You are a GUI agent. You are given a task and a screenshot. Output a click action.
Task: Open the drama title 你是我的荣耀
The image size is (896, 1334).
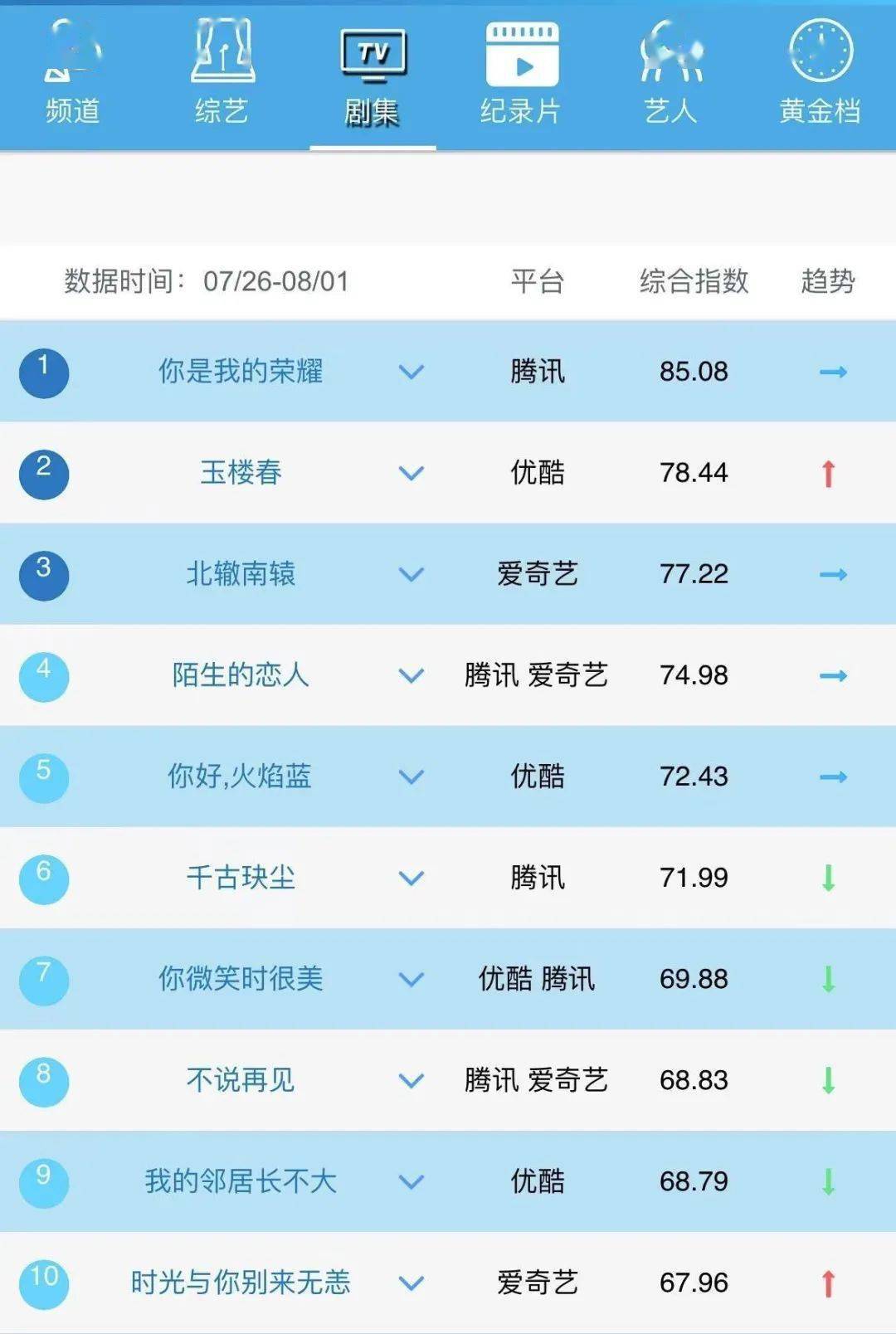(241, 372)
